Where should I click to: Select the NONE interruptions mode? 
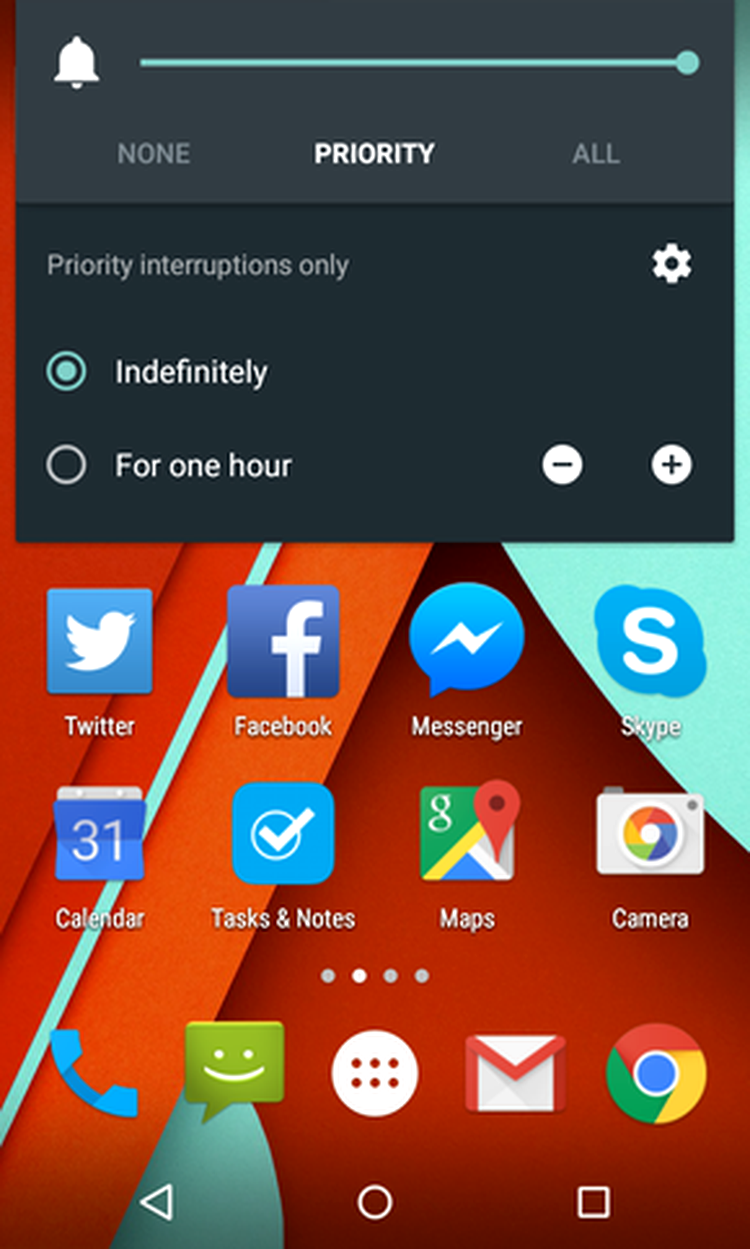click(153, 154)
